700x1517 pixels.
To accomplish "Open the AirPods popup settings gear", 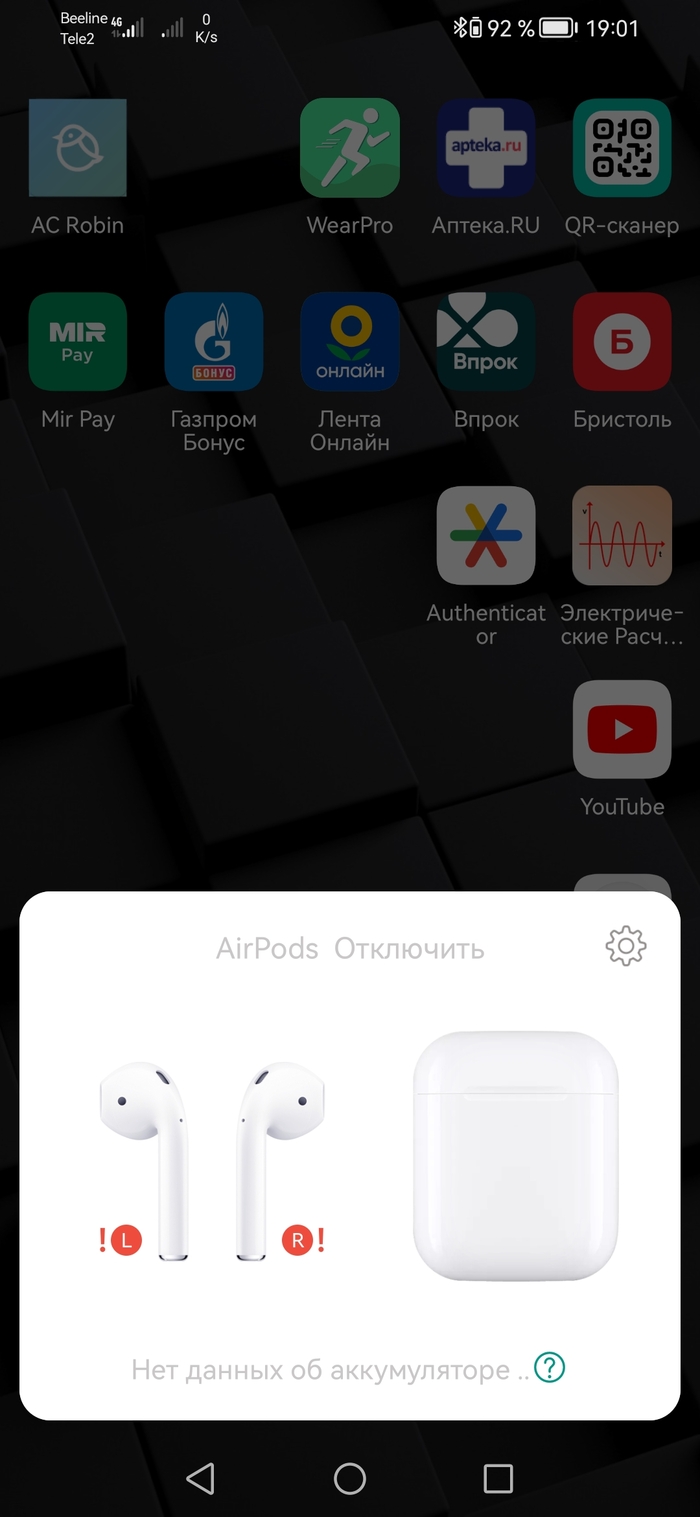I will pos(626,946).
